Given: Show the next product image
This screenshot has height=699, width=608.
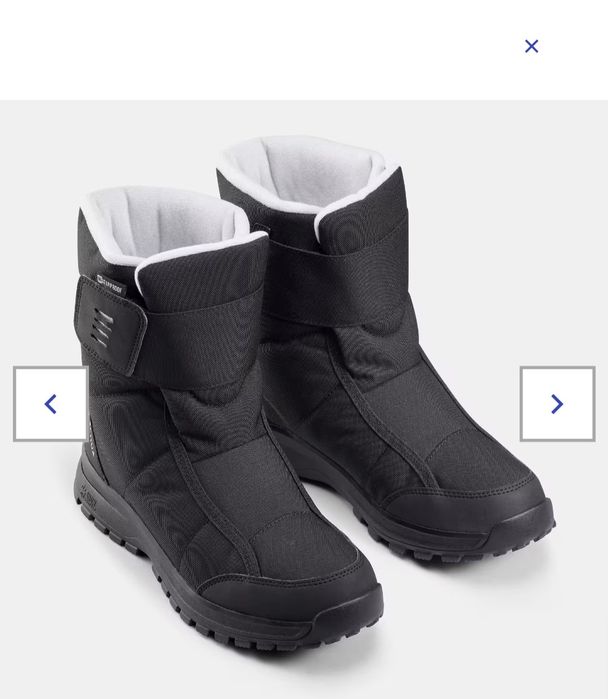Looking at the screenshot, I should pos(557,404).
